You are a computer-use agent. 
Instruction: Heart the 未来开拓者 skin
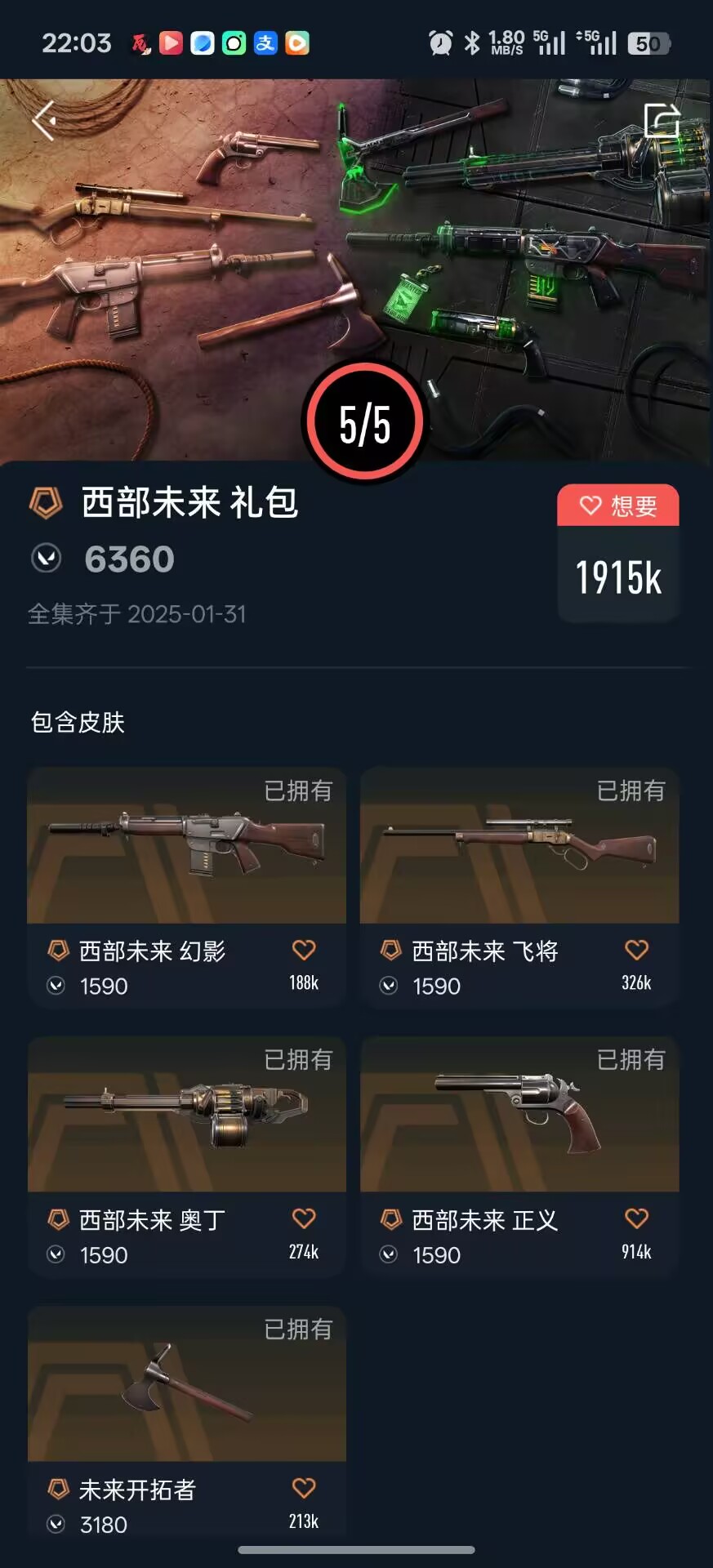304,1489
